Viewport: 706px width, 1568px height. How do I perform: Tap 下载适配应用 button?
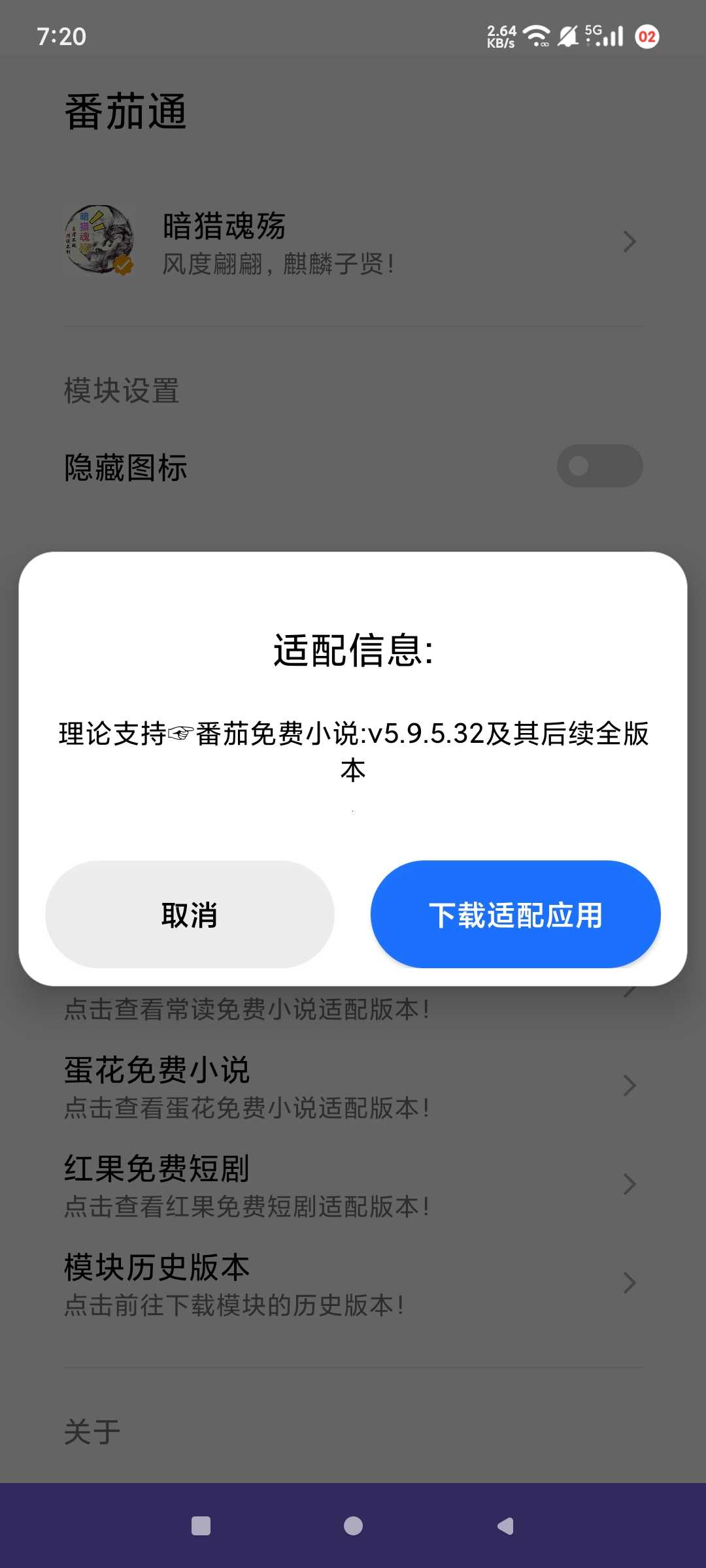point(515,915)
